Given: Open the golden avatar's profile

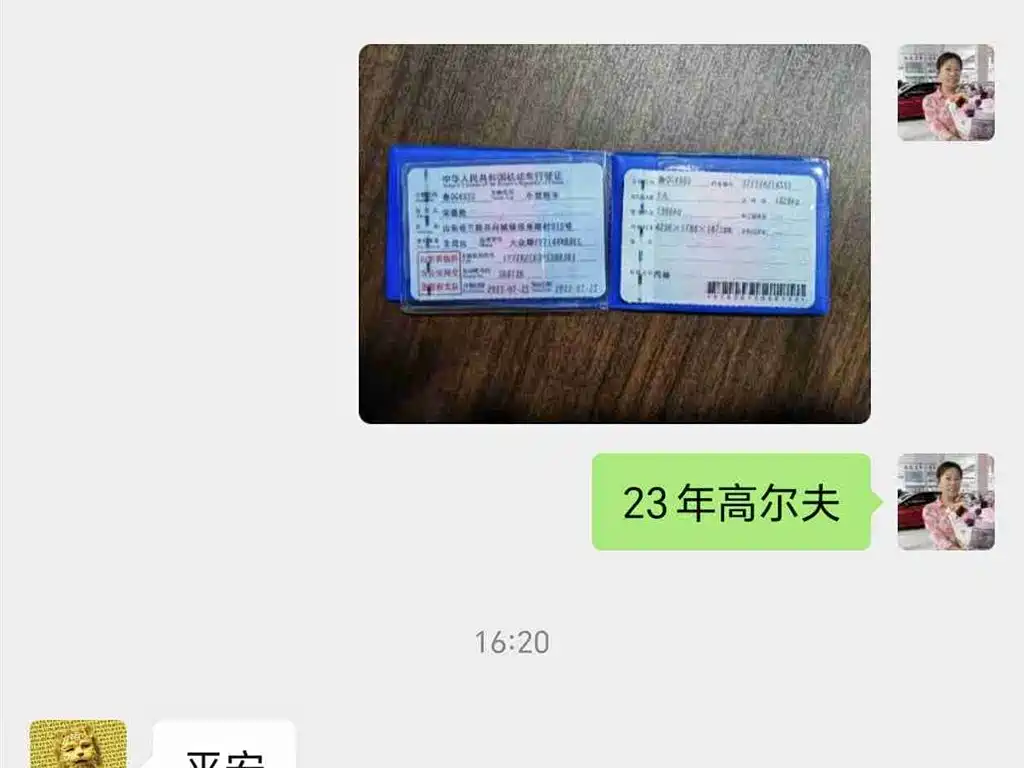Looking at the screenshot, I should (78, 744).
